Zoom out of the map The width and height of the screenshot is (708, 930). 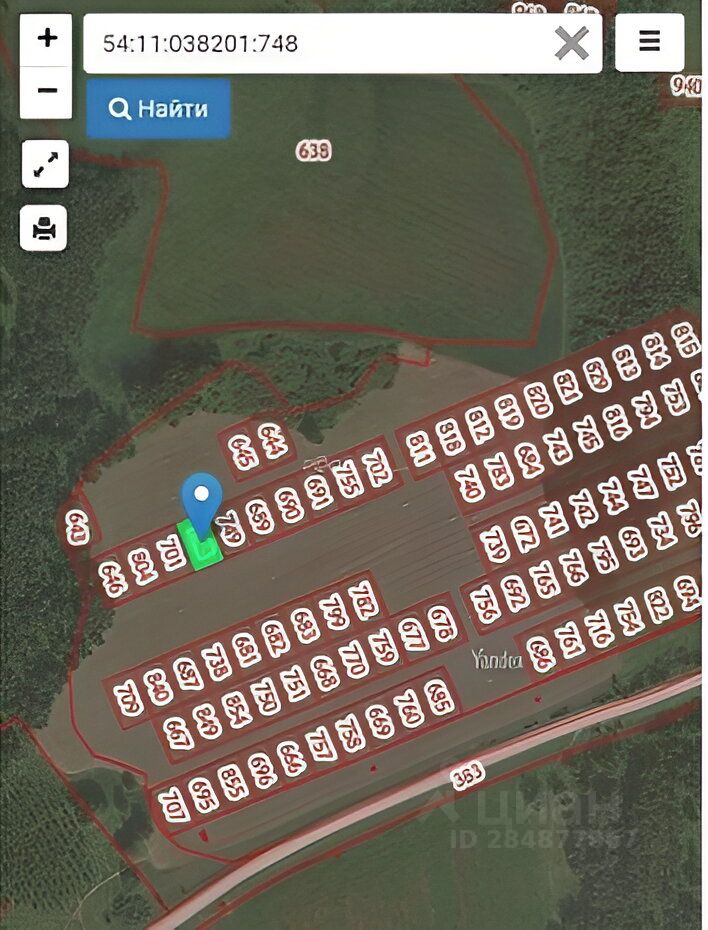point(46,91)
